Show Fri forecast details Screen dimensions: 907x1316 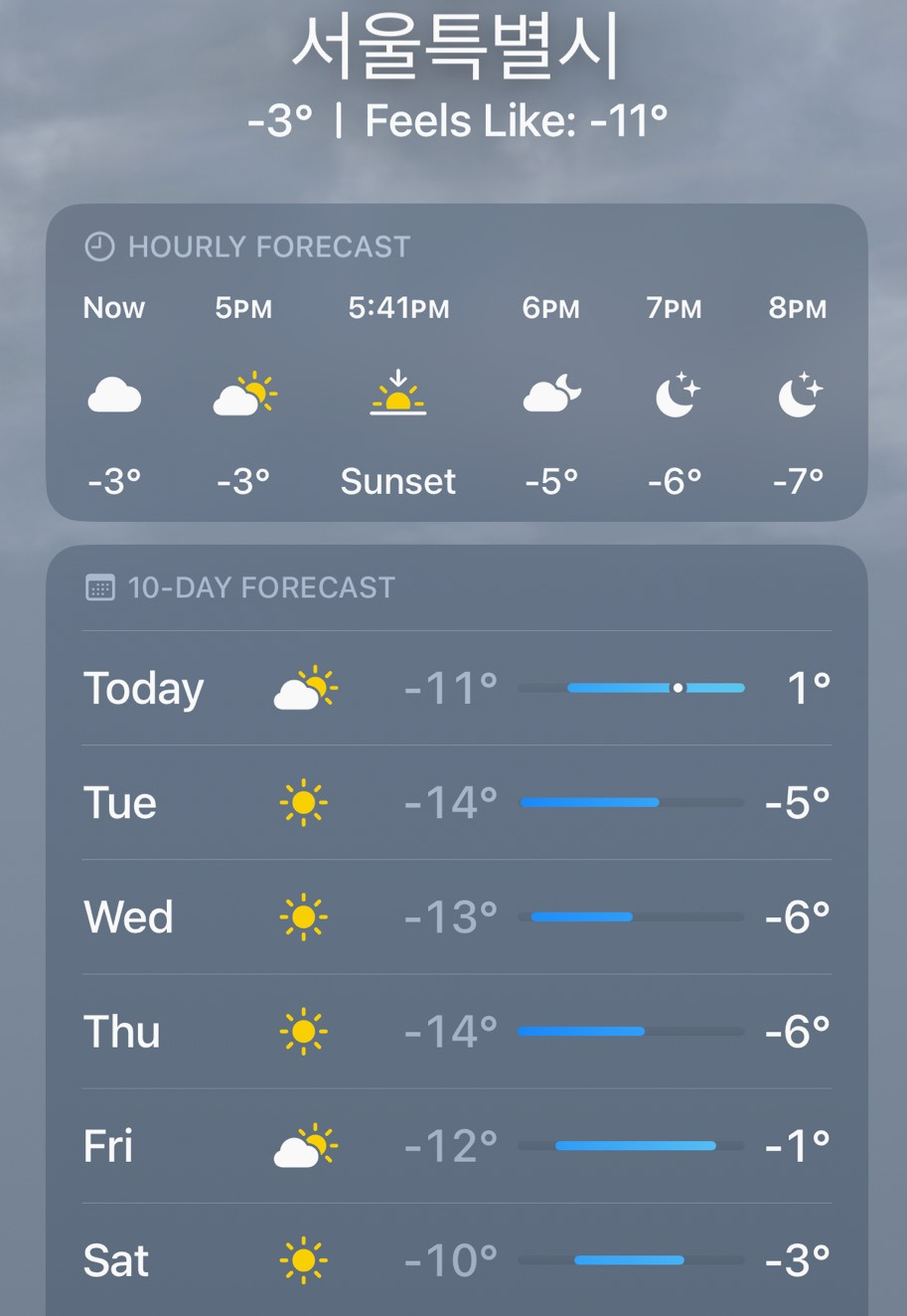456,1146
